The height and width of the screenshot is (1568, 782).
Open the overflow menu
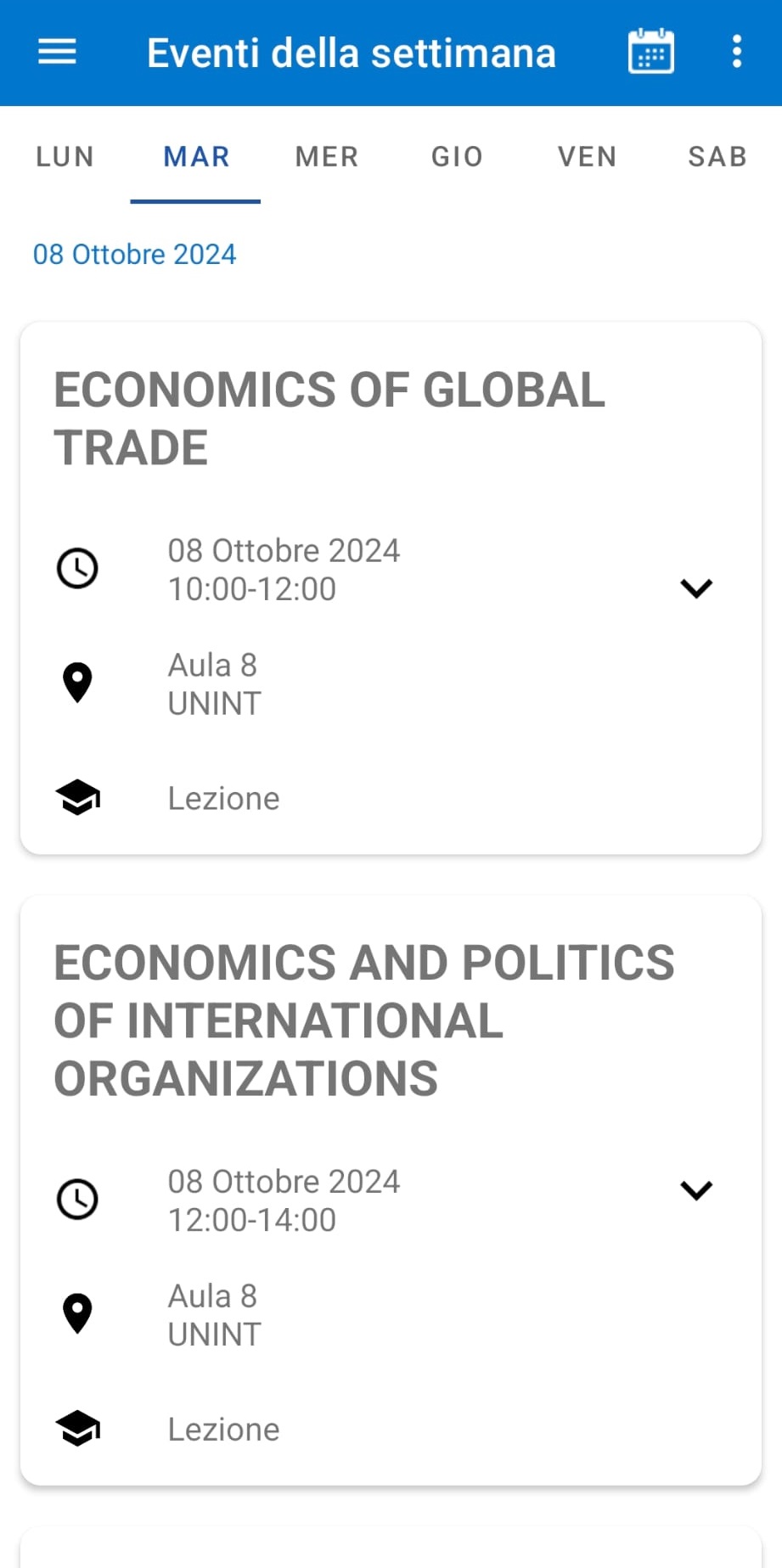click(x=737, y=53)
